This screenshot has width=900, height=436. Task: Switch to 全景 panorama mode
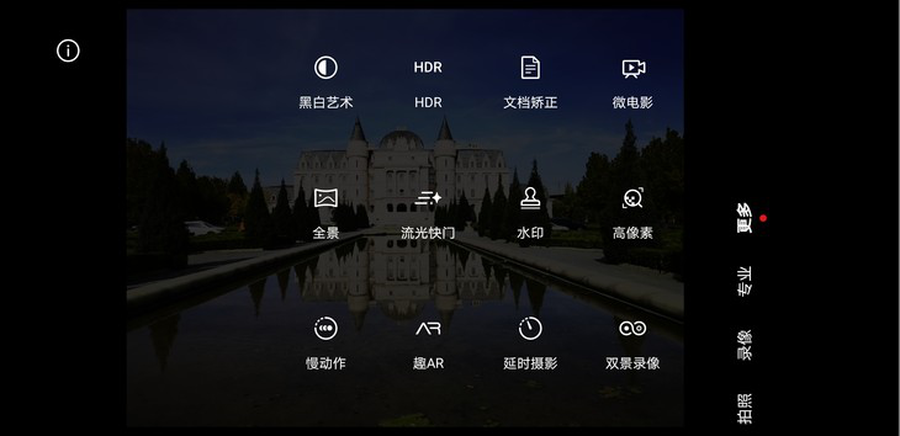[x=326, y=212]
